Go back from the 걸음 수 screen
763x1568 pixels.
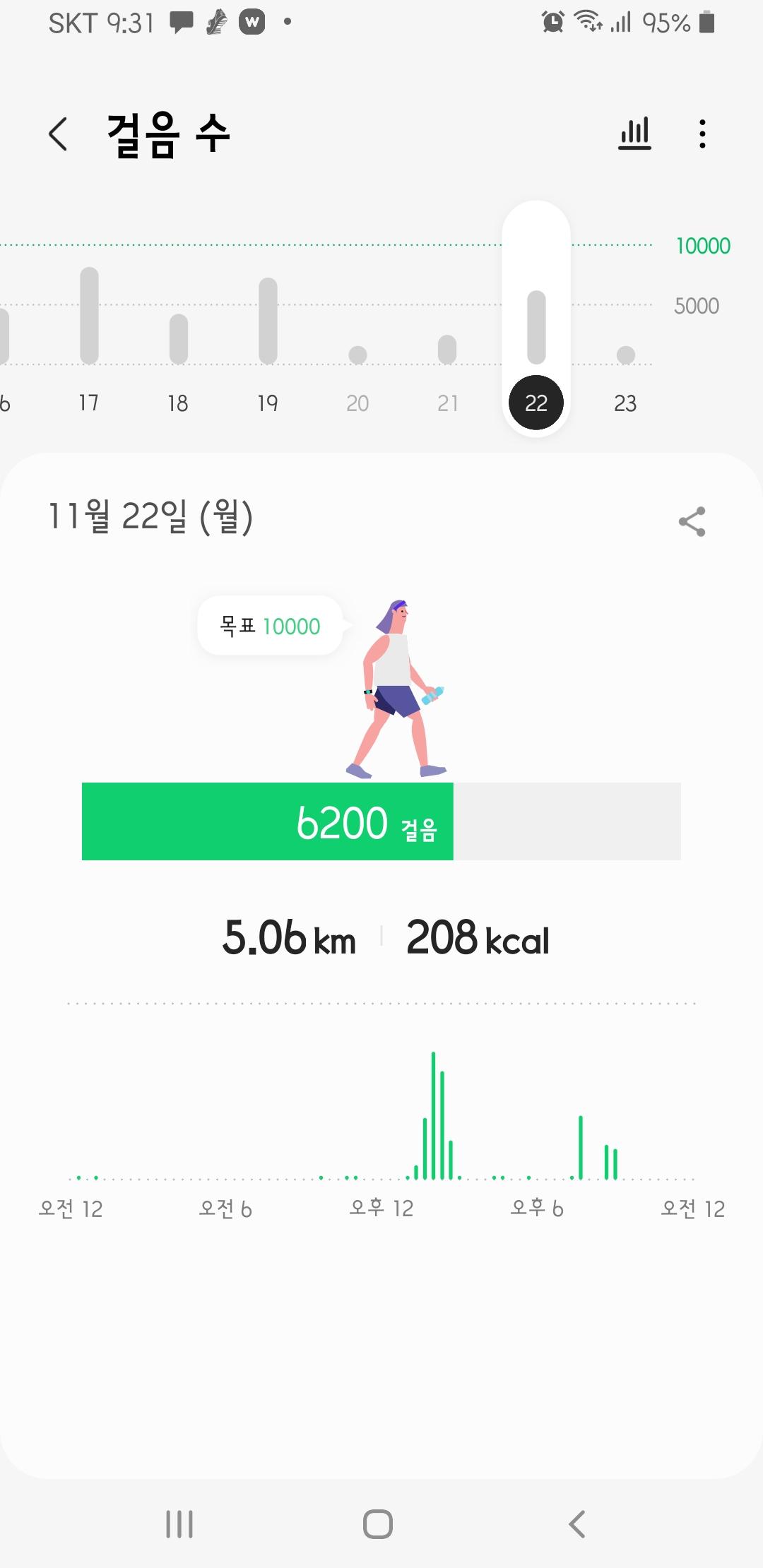[x=59, y=134]
